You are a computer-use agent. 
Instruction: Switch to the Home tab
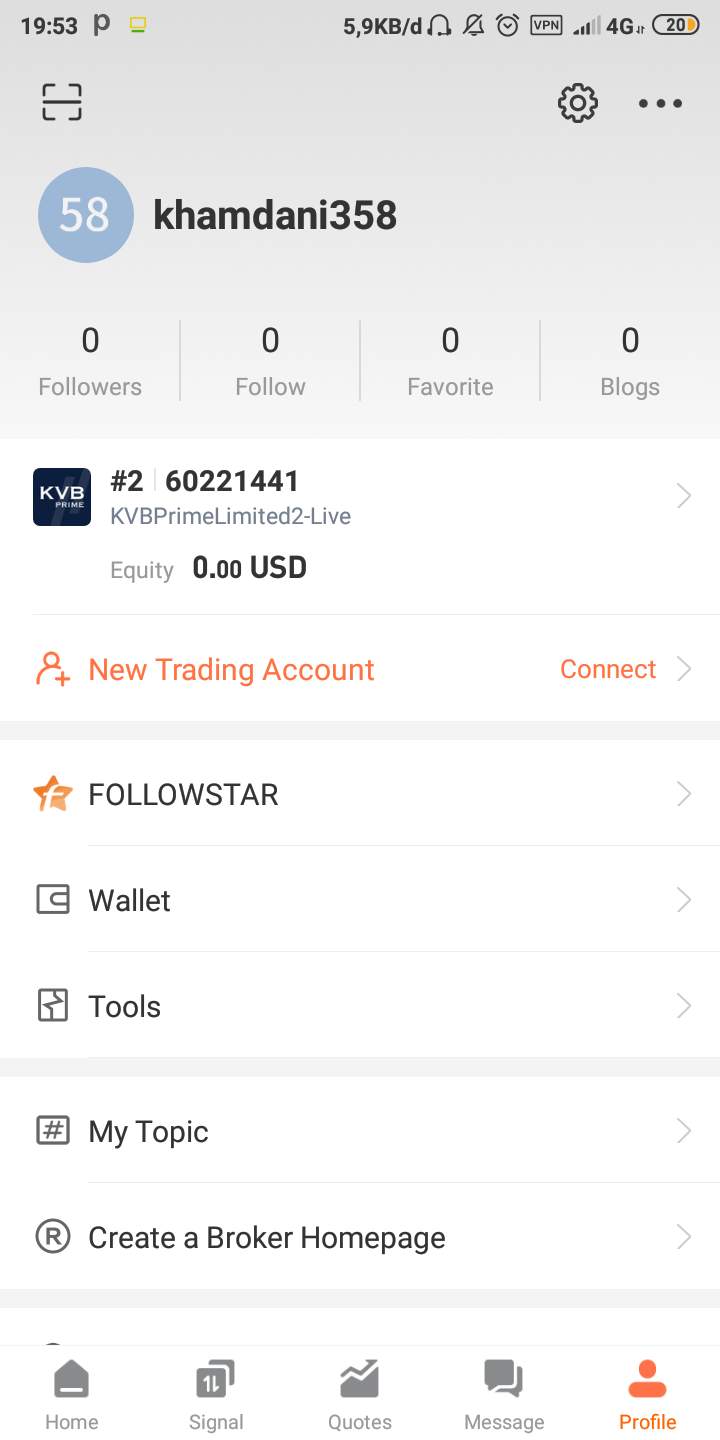[72, 1395]
